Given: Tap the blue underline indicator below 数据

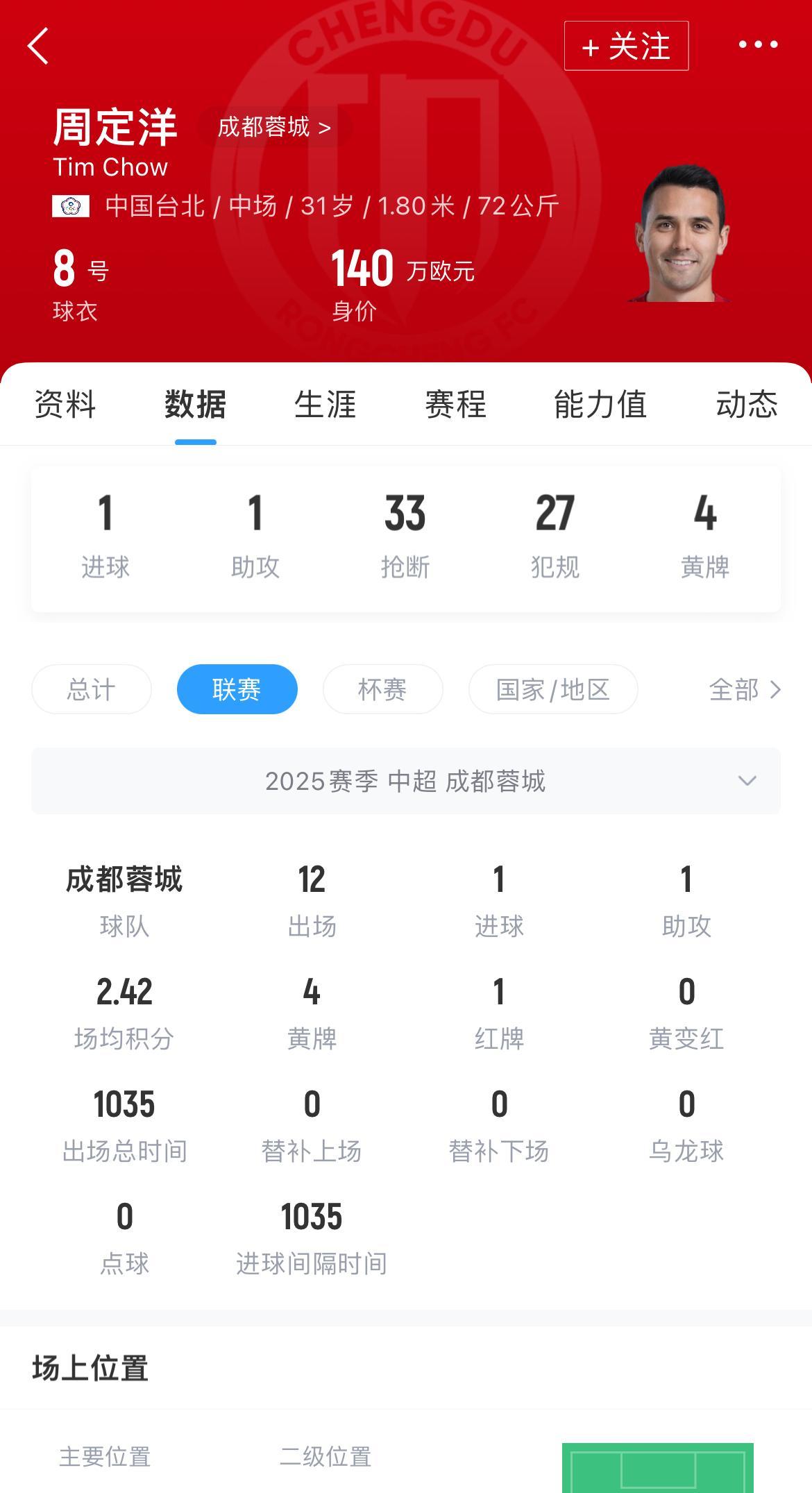Looking at the screenshot, I should [x=195, y=439].
